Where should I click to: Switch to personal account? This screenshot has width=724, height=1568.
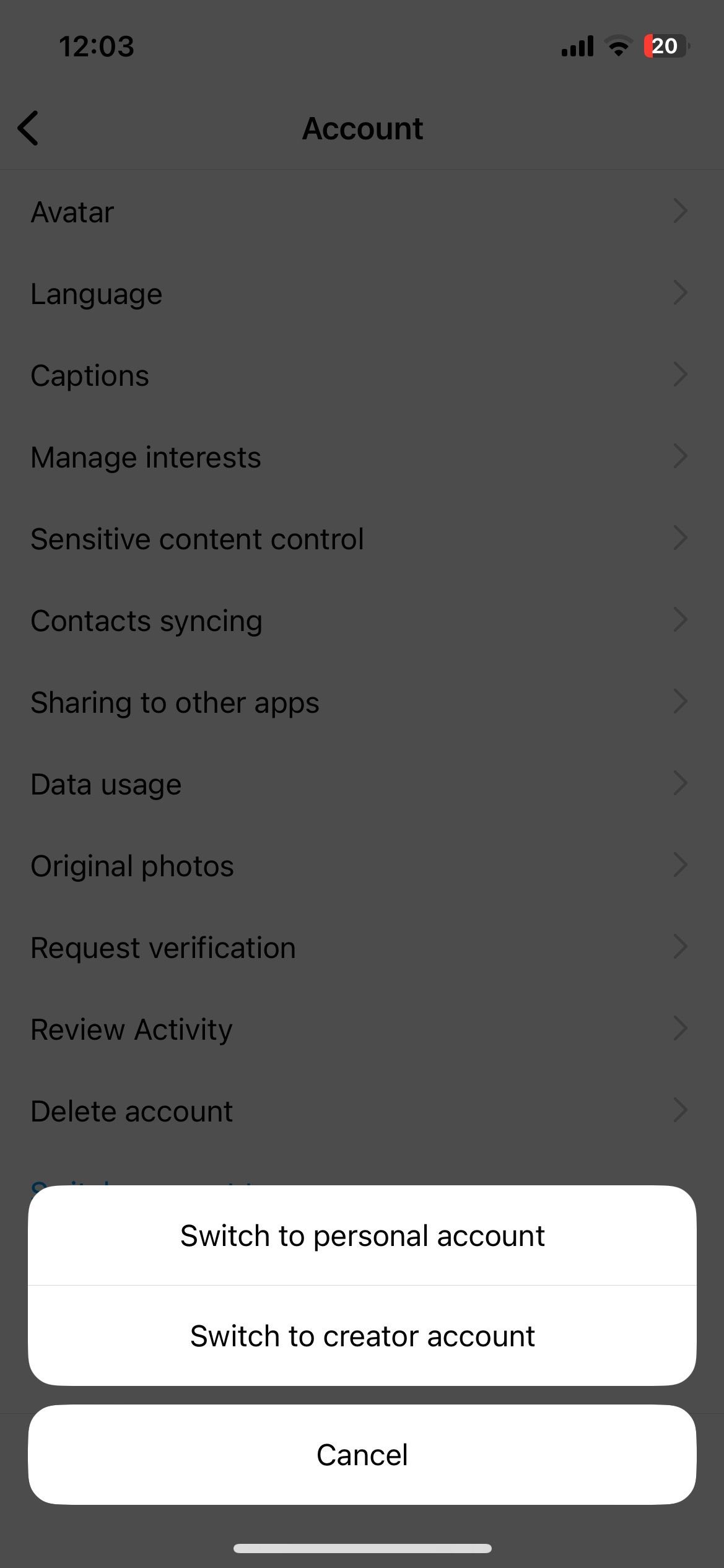(x=362, y=1235)
